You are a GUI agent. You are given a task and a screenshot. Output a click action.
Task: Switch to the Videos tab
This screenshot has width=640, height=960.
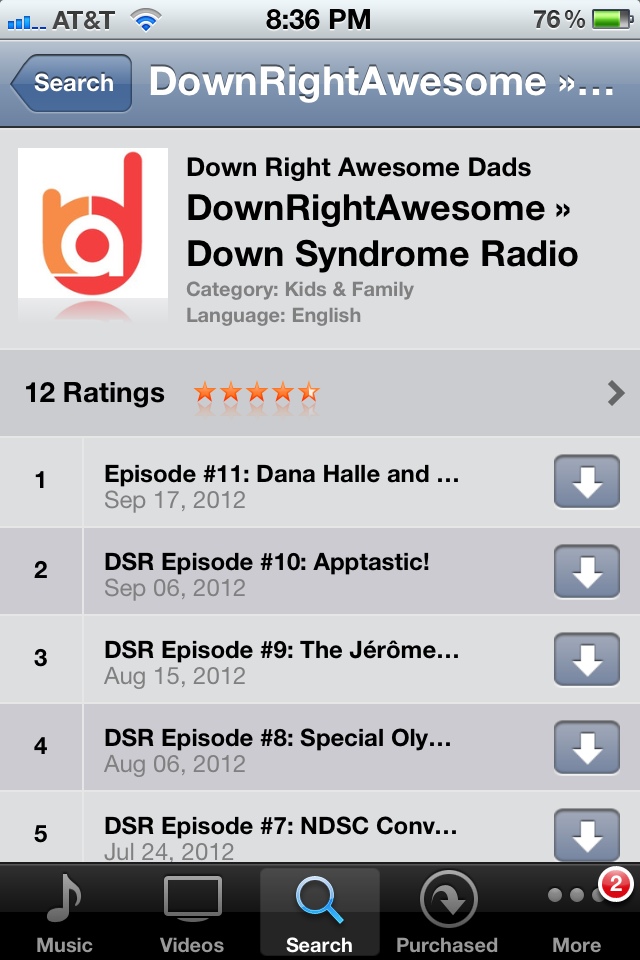point(192,912)
